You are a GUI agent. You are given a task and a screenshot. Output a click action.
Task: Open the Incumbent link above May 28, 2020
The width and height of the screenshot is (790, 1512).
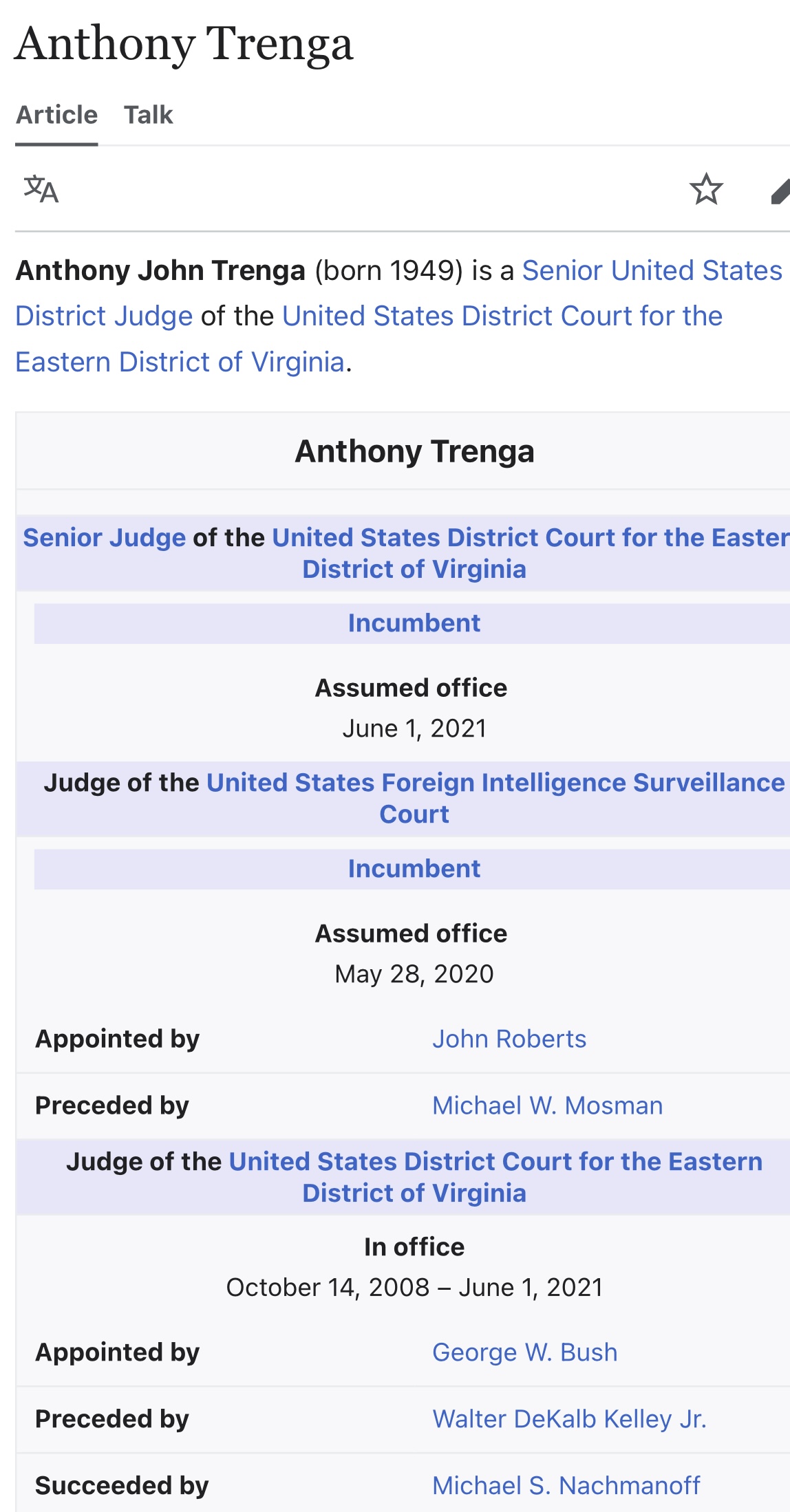click(x=414, y=869)
